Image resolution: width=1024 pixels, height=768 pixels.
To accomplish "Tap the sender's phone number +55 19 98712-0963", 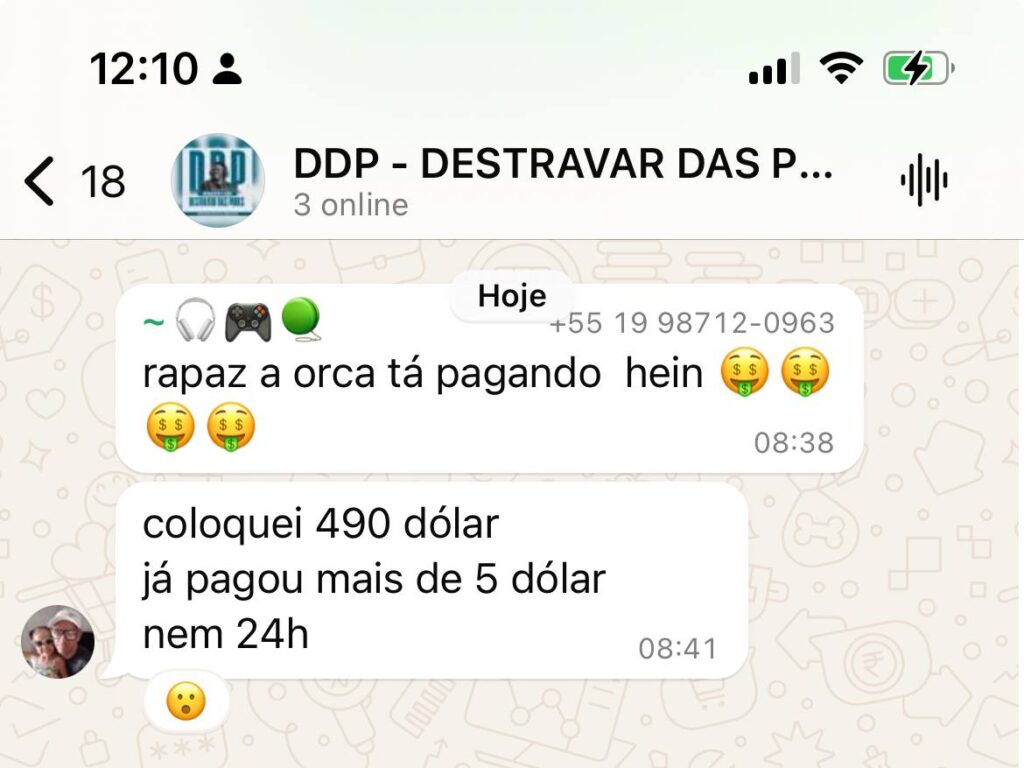I will (x=692, y=322).
